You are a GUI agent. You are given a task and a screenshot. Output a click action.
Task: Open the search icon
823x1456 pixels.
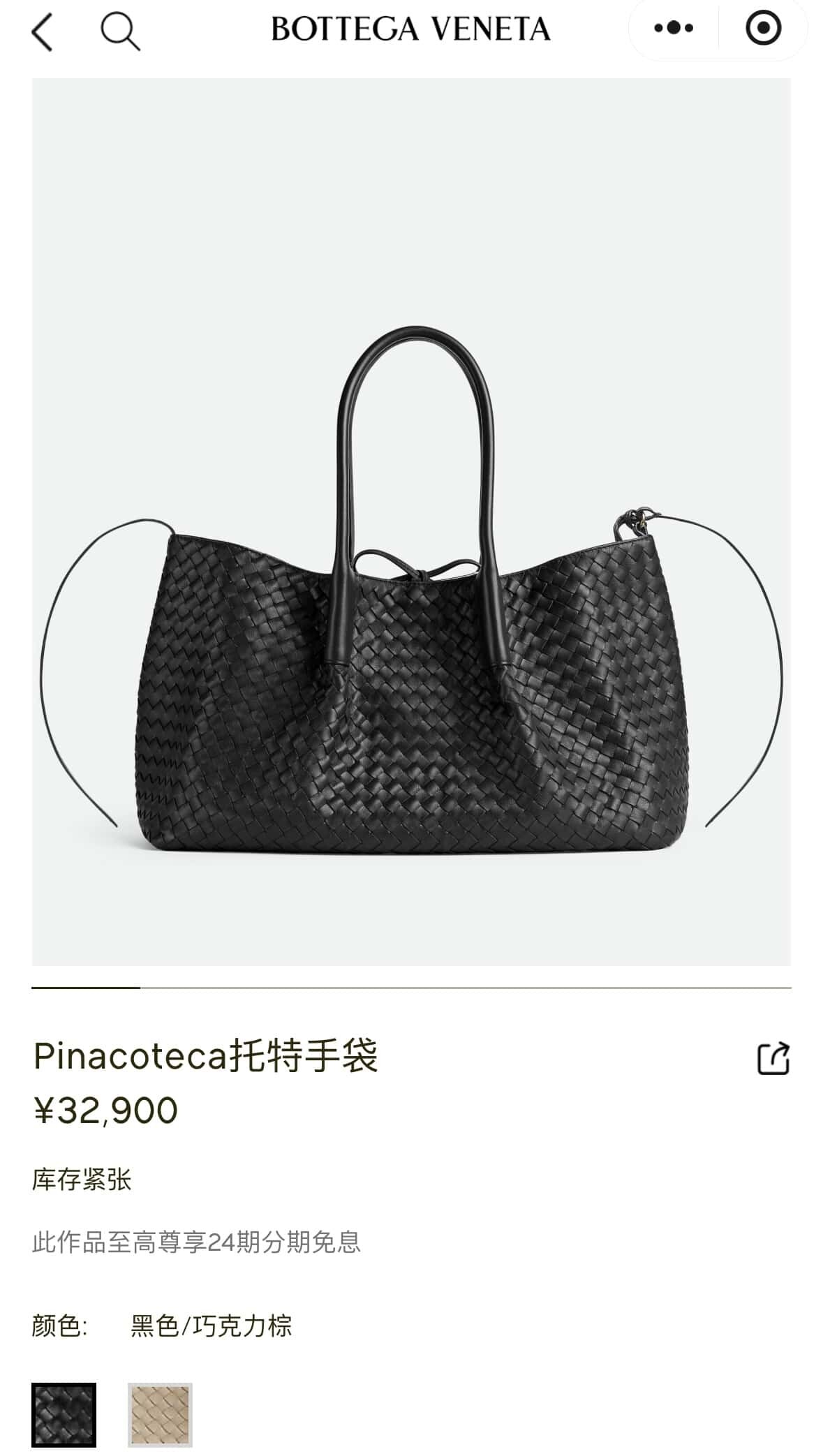tap(120, 32)
